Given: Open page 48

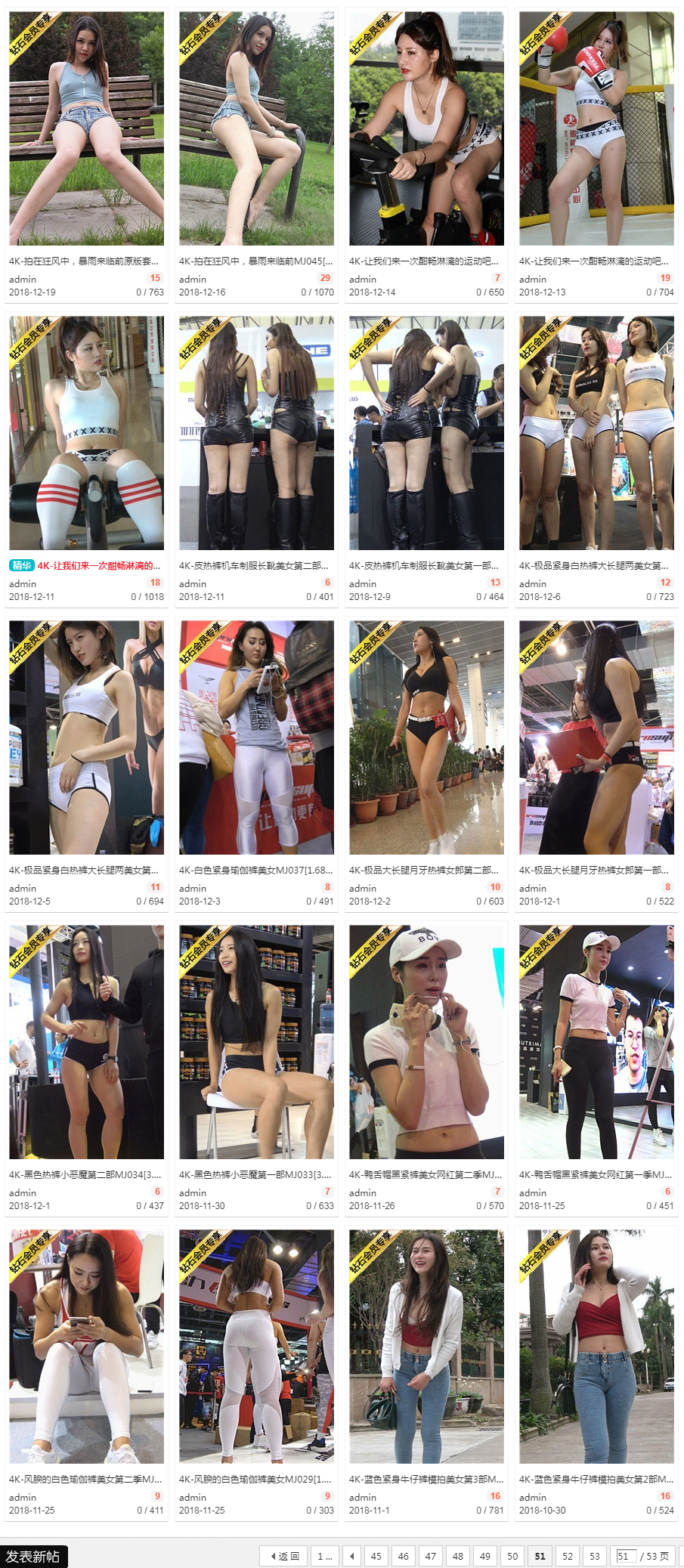Looking at the screenshot, I should (x=458, y=1556).
